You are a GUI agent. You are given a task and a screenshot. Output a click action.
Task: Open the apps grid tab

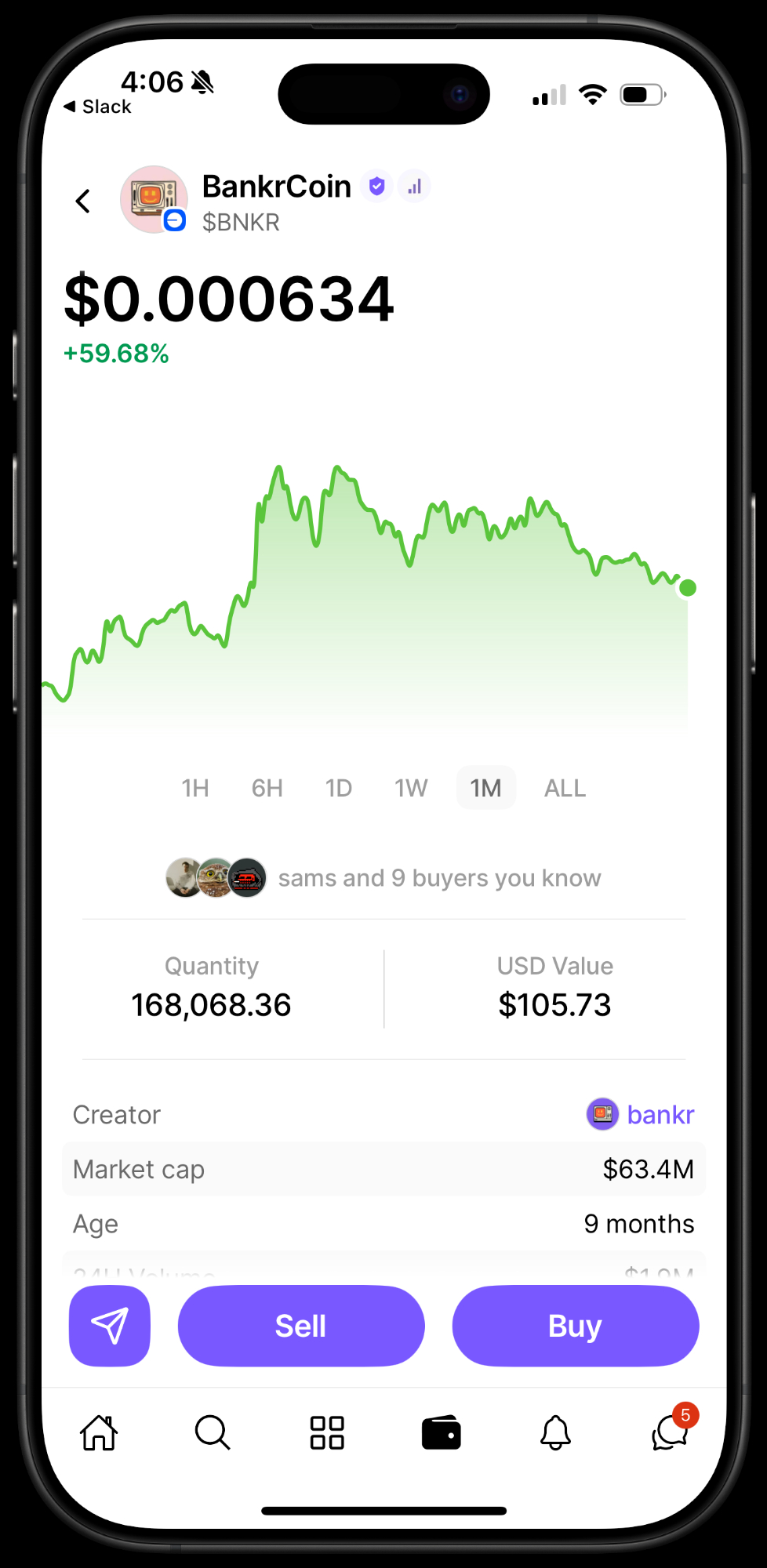point(327,1432)
